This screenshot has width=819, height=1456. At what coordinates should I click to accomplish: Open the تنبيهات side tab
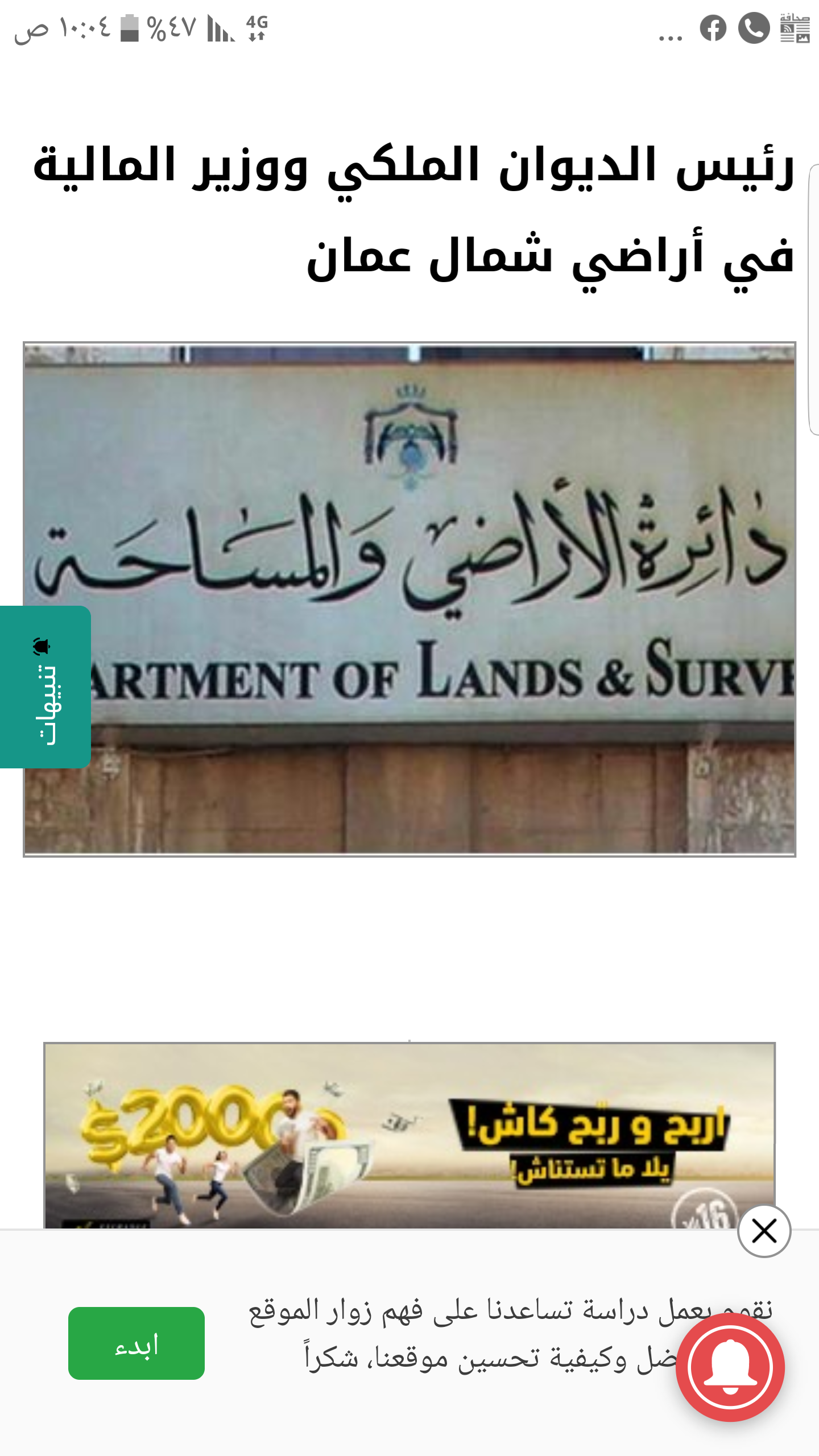(x=45, y=686)
